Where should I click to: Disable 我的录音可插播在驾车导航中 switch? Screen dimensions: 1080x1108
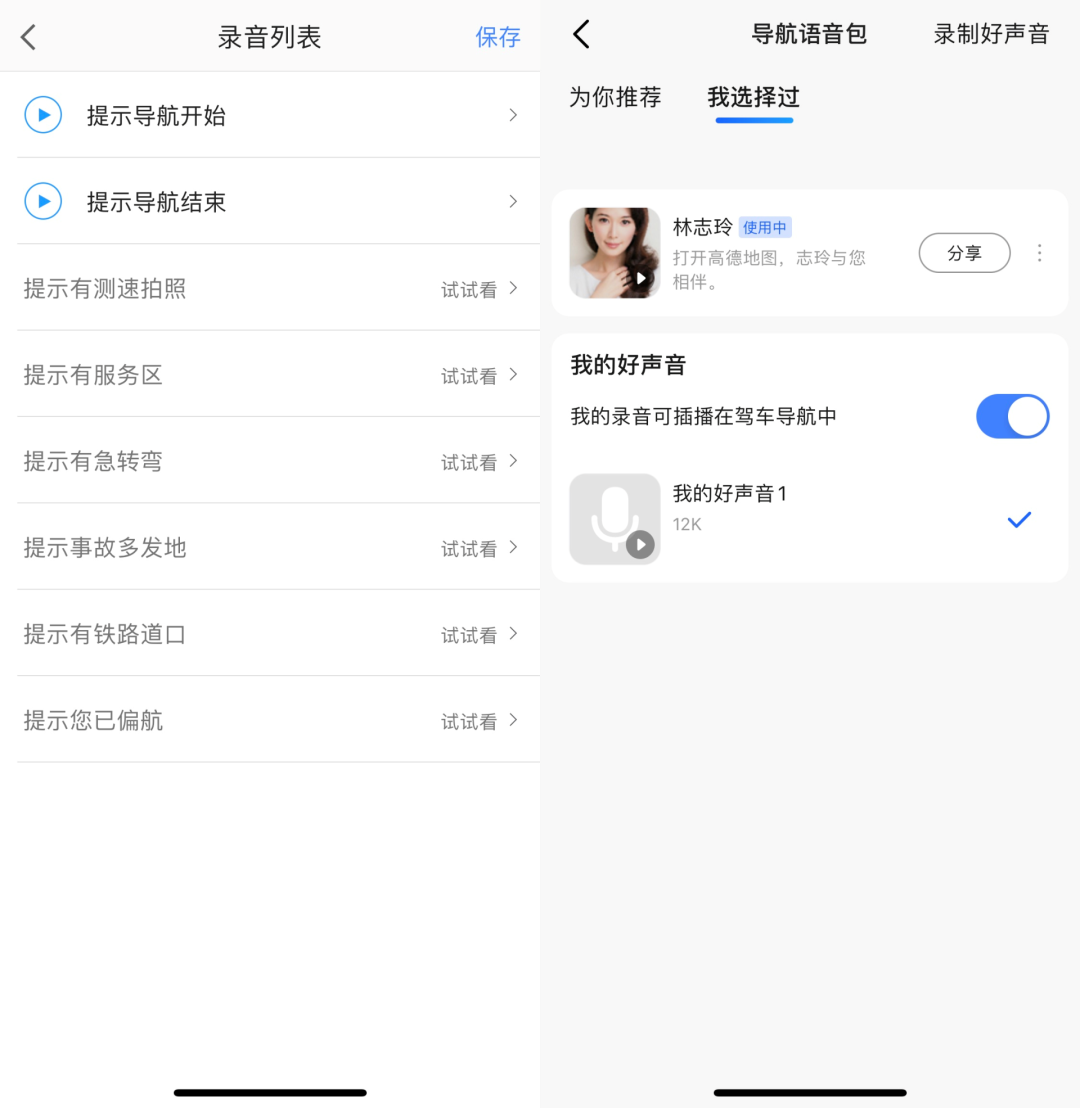(x=1012, y=416)
